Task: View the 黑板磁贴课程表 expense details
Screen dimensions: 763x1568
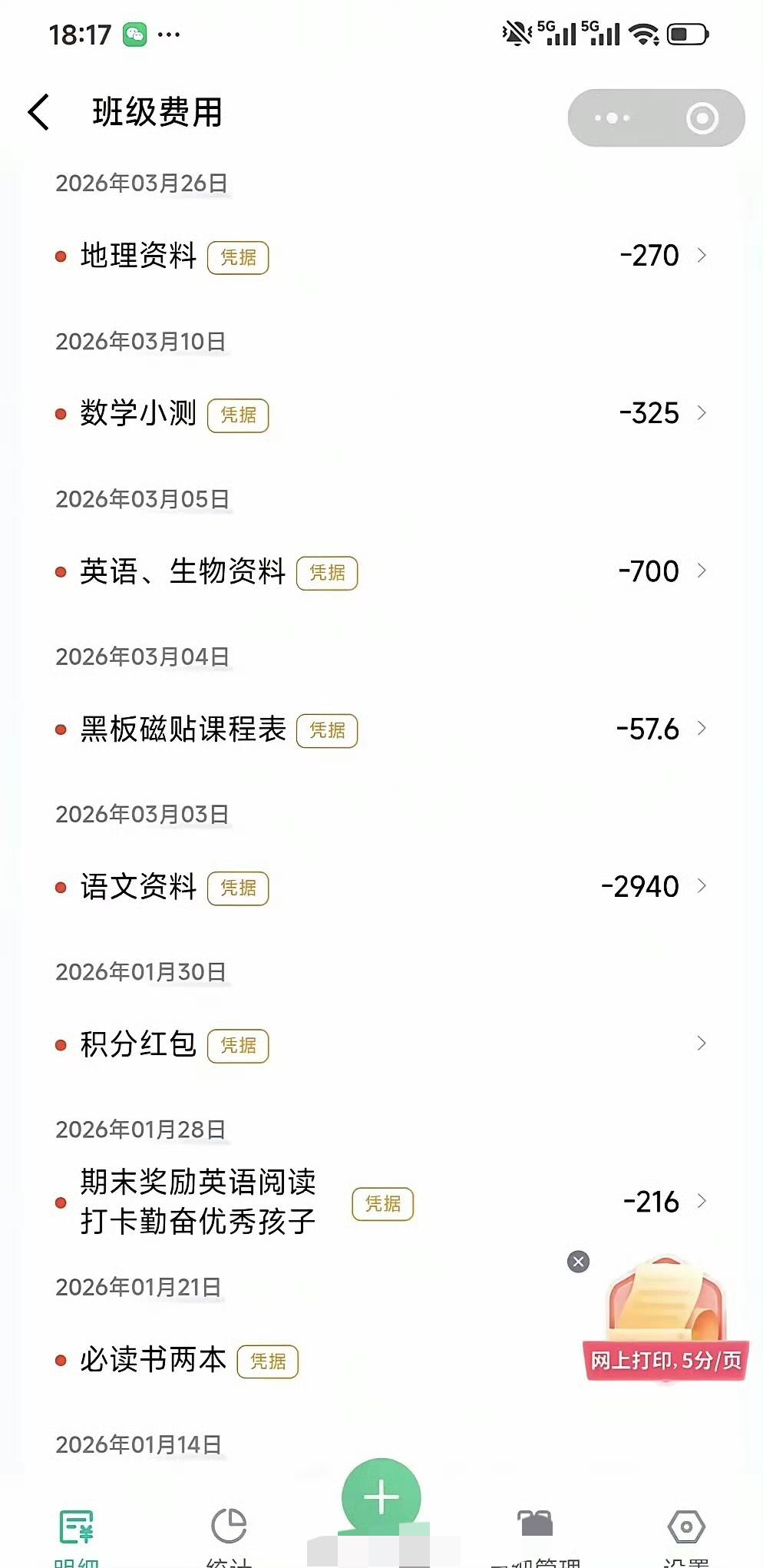Action: [x=381, y=729]
